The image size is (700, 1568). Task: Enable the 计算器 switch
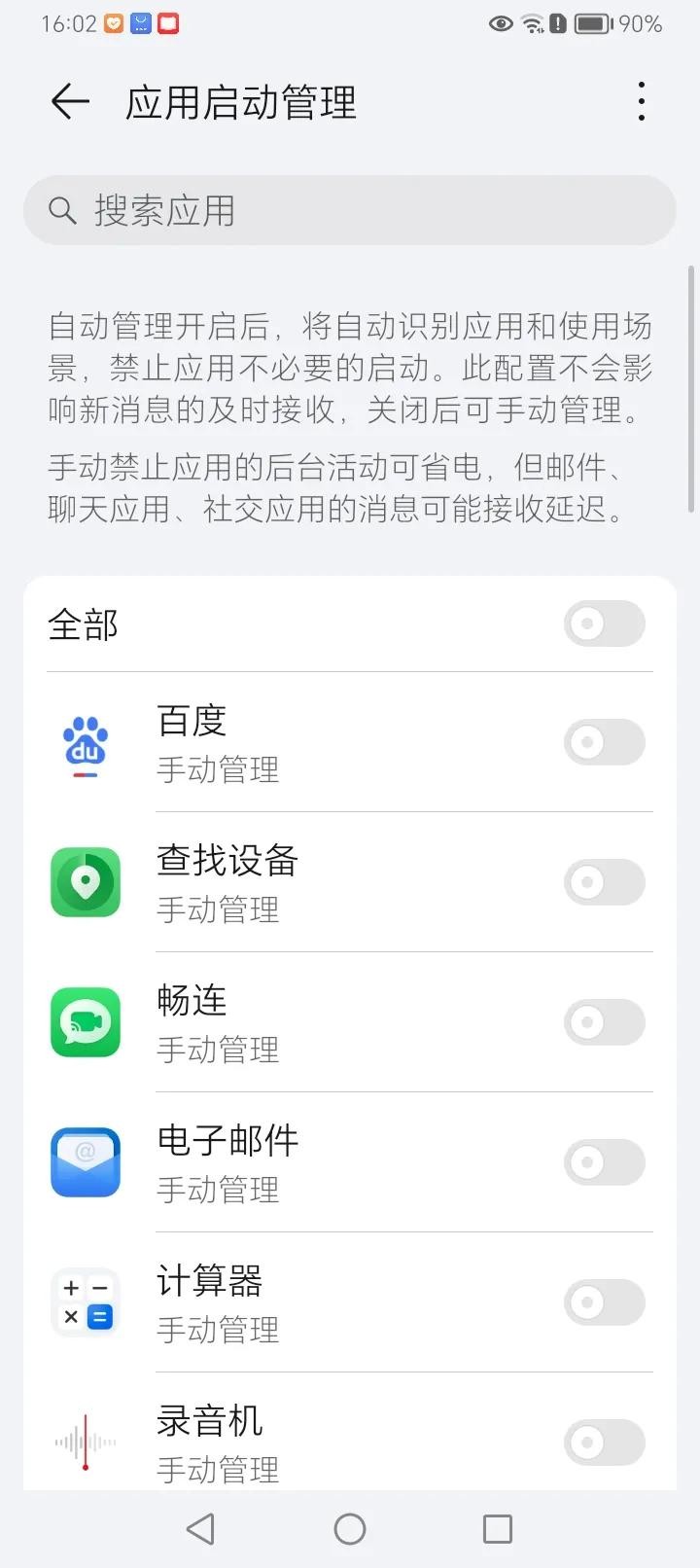pos(604,1303)
